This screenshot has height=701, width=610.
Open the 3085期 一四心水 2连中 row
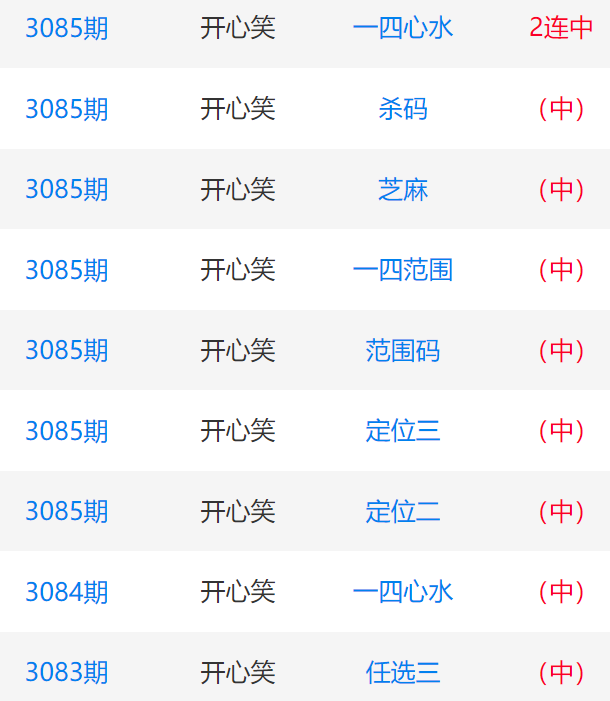[x=403, y=28]
